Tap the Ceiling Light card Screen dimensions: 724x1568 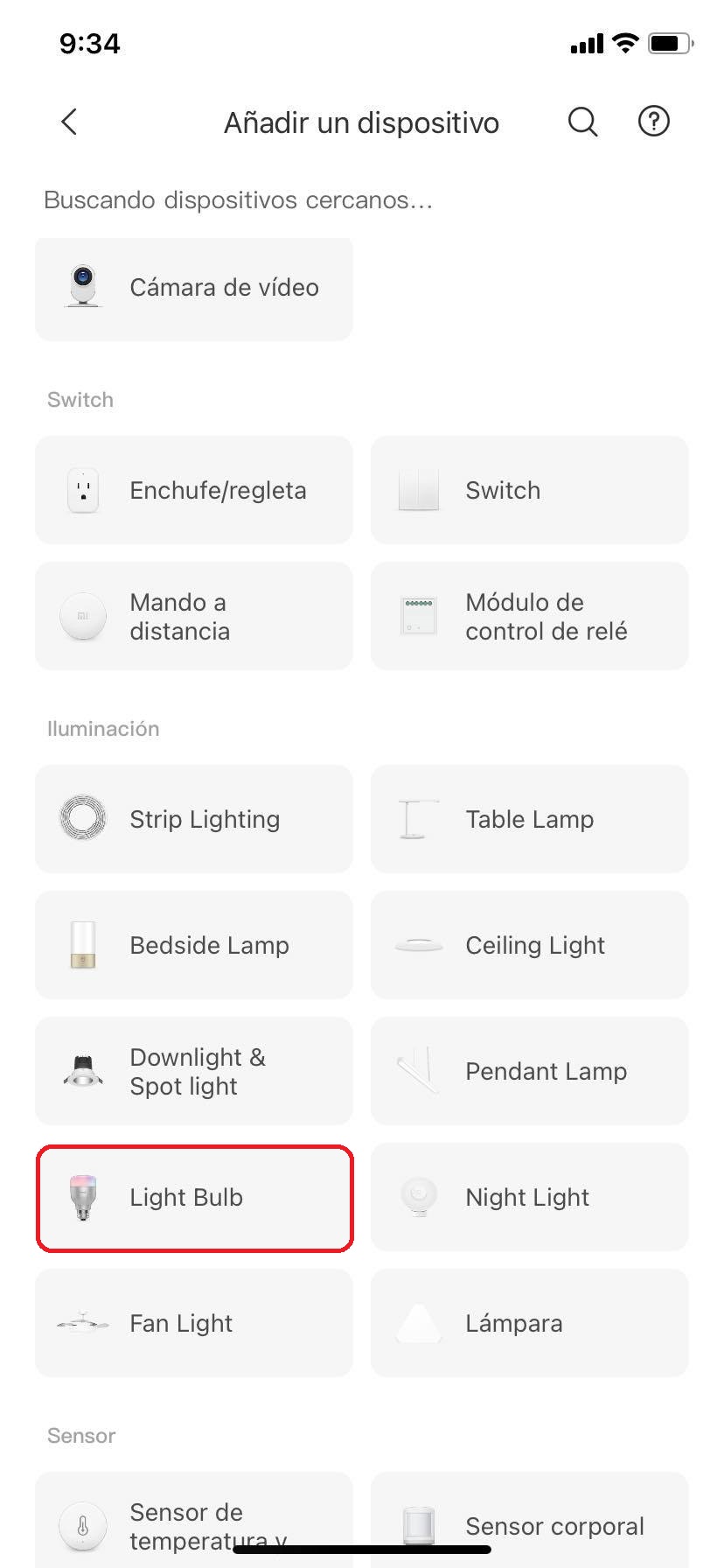coord(529,945)
